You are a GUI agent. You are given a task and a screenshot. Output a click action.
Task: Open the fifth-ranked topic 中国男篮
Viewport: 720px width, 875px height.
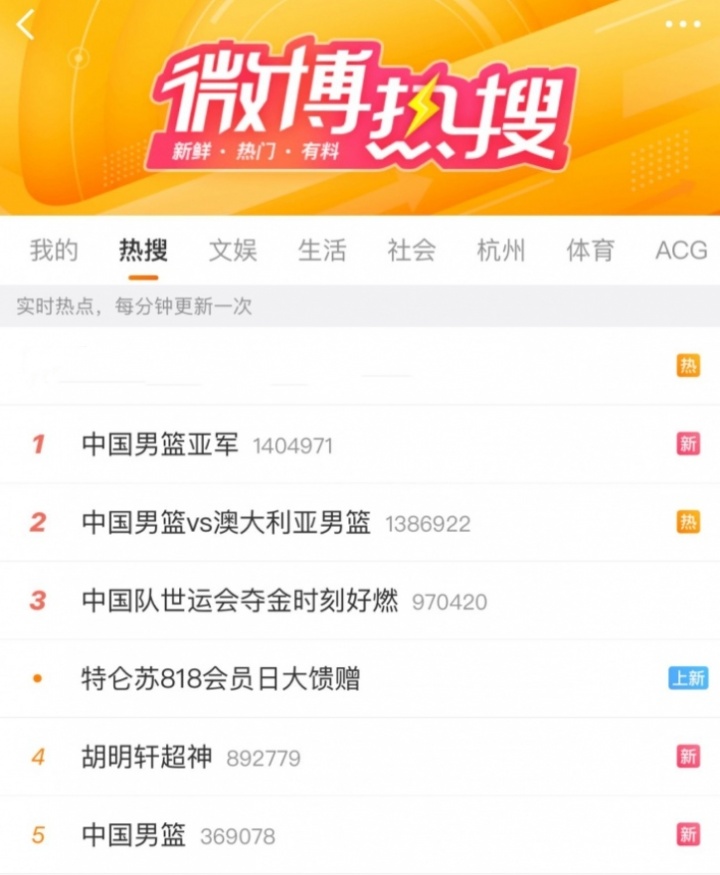coord(134,835)
